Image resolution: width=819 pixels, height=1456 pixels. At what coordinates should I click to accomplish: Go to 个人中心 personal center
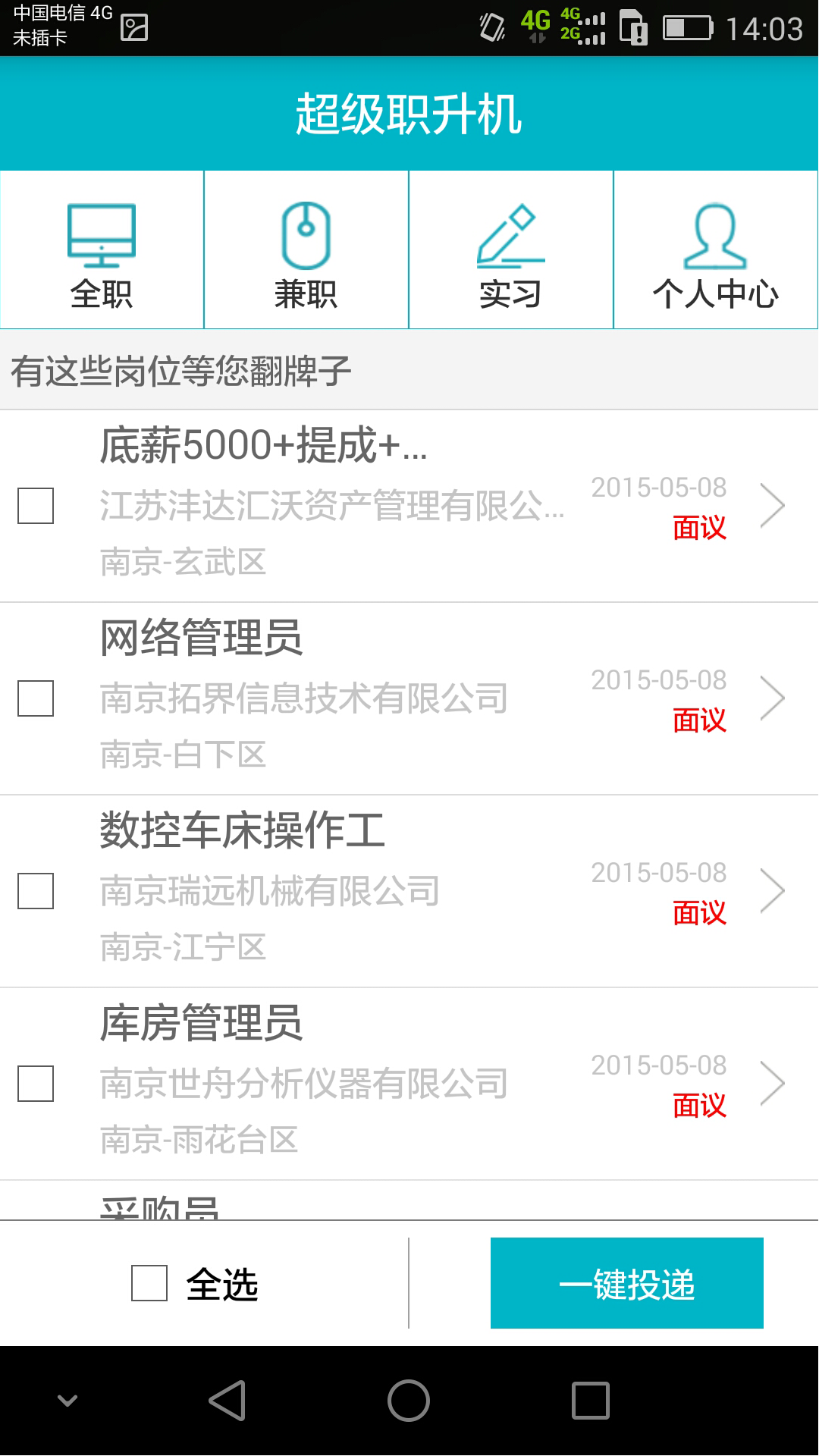pyautogui.click(x=716, y=250)
